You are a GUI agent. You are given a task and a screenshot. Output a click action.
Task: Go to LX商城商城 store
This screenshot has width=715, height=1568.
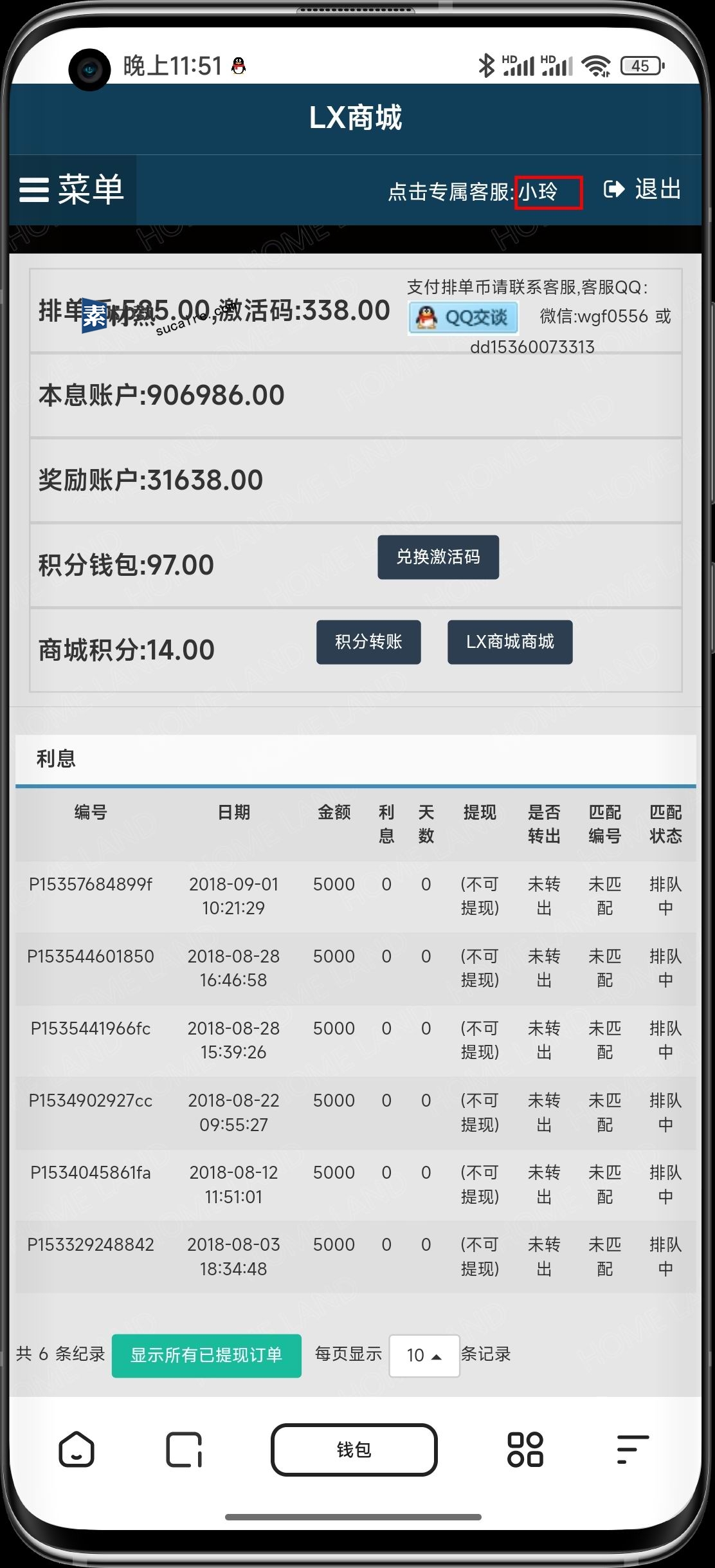(510, 641)
